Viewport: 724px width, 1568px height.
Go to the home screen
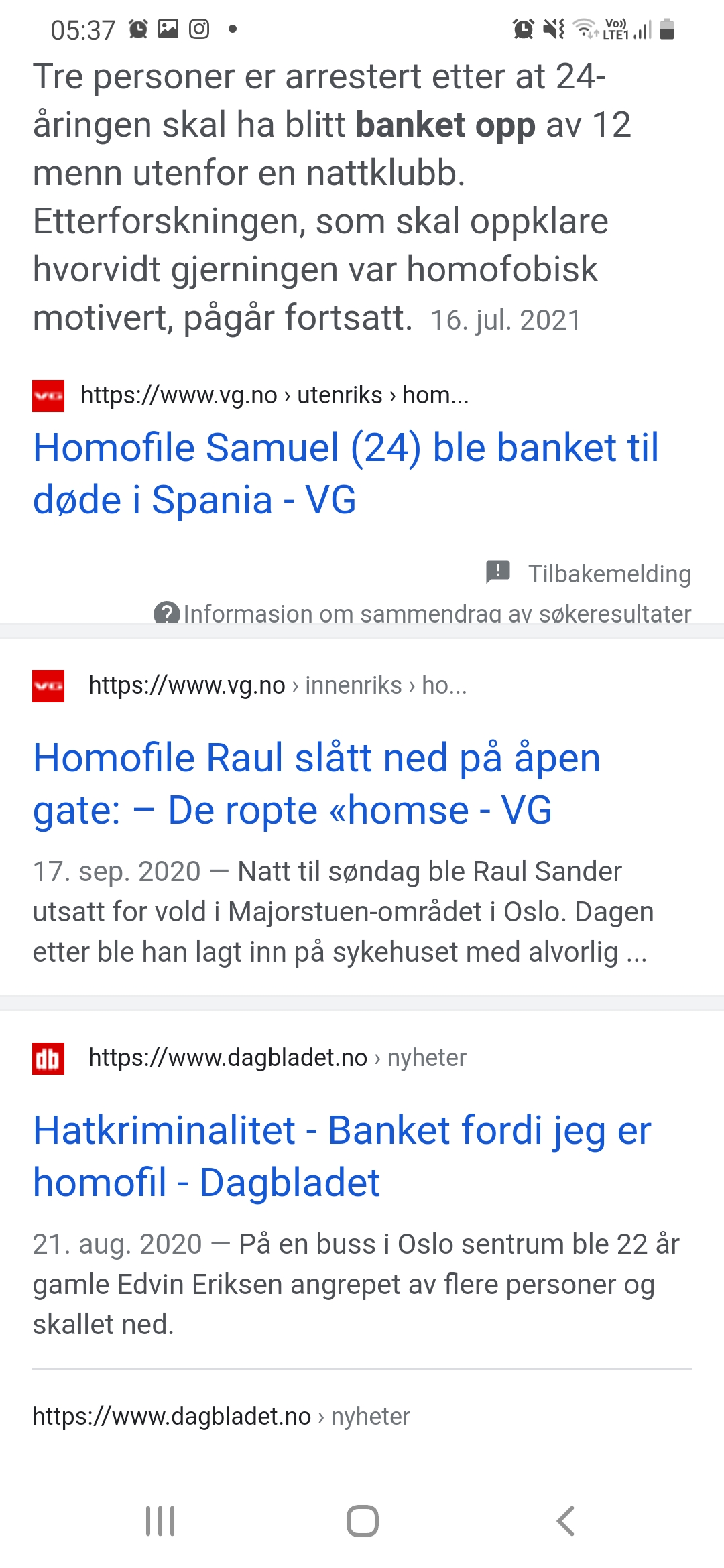point(362,1521)
